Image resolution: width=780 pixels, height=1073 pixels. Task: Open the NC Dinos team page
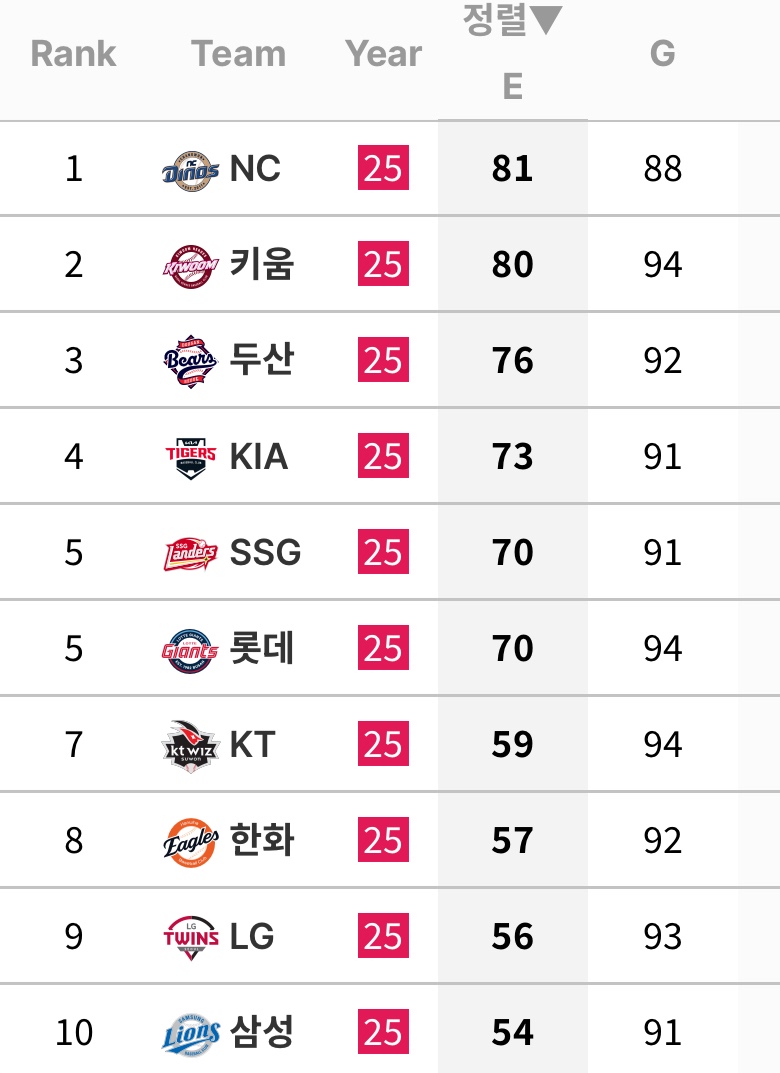(x=254, y=169)
